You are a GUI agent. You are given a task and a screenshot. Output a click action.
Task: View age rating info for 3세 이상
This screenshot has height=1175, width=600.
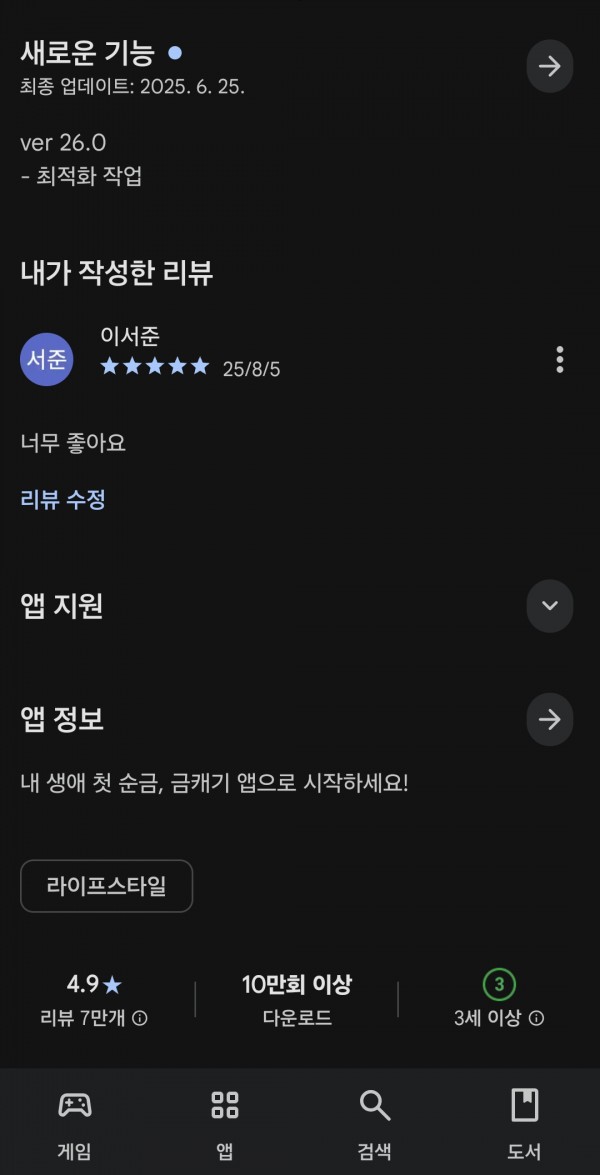point(536,1018)
